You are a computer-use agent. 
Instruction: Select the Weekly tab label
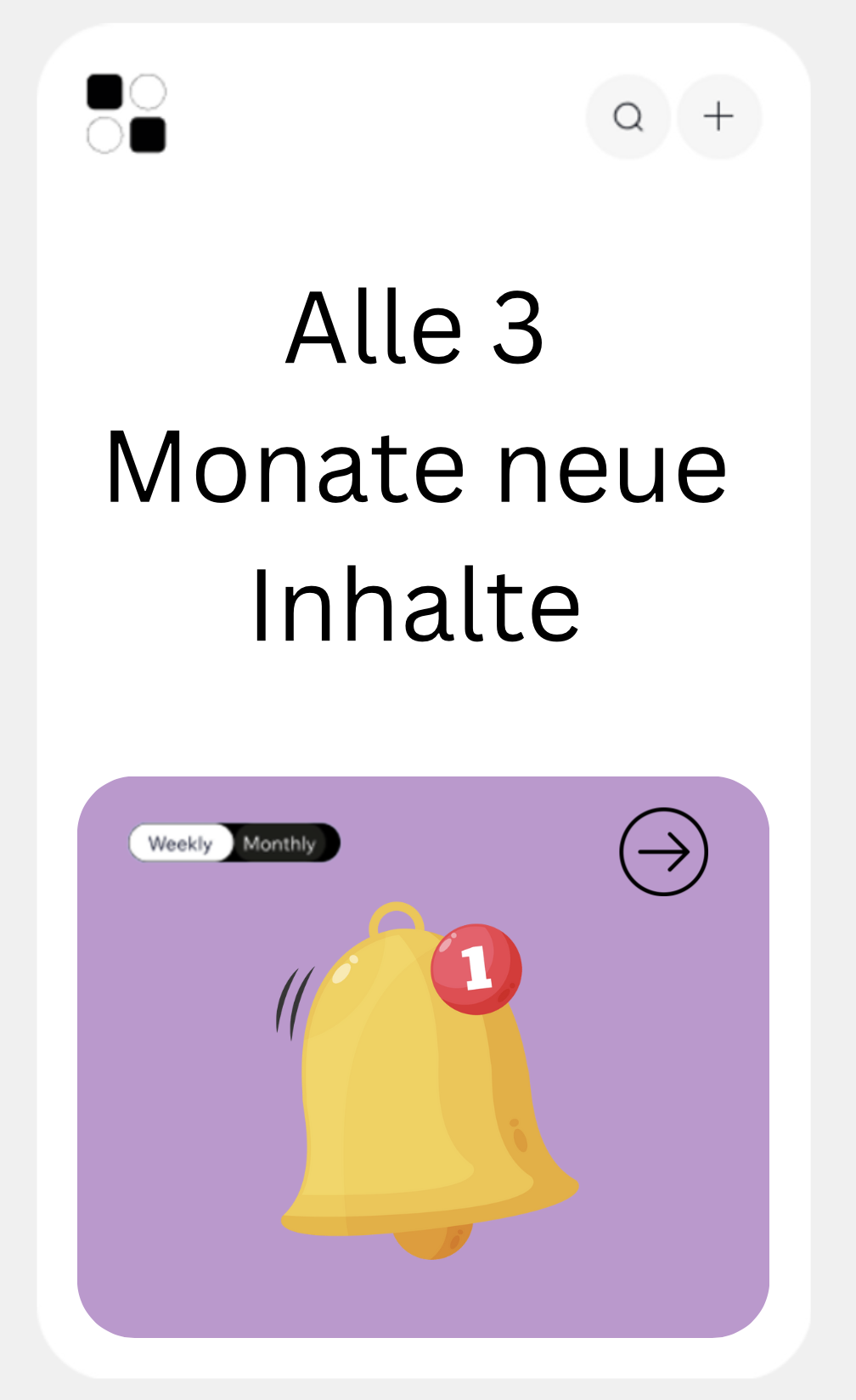click(181, 844)
